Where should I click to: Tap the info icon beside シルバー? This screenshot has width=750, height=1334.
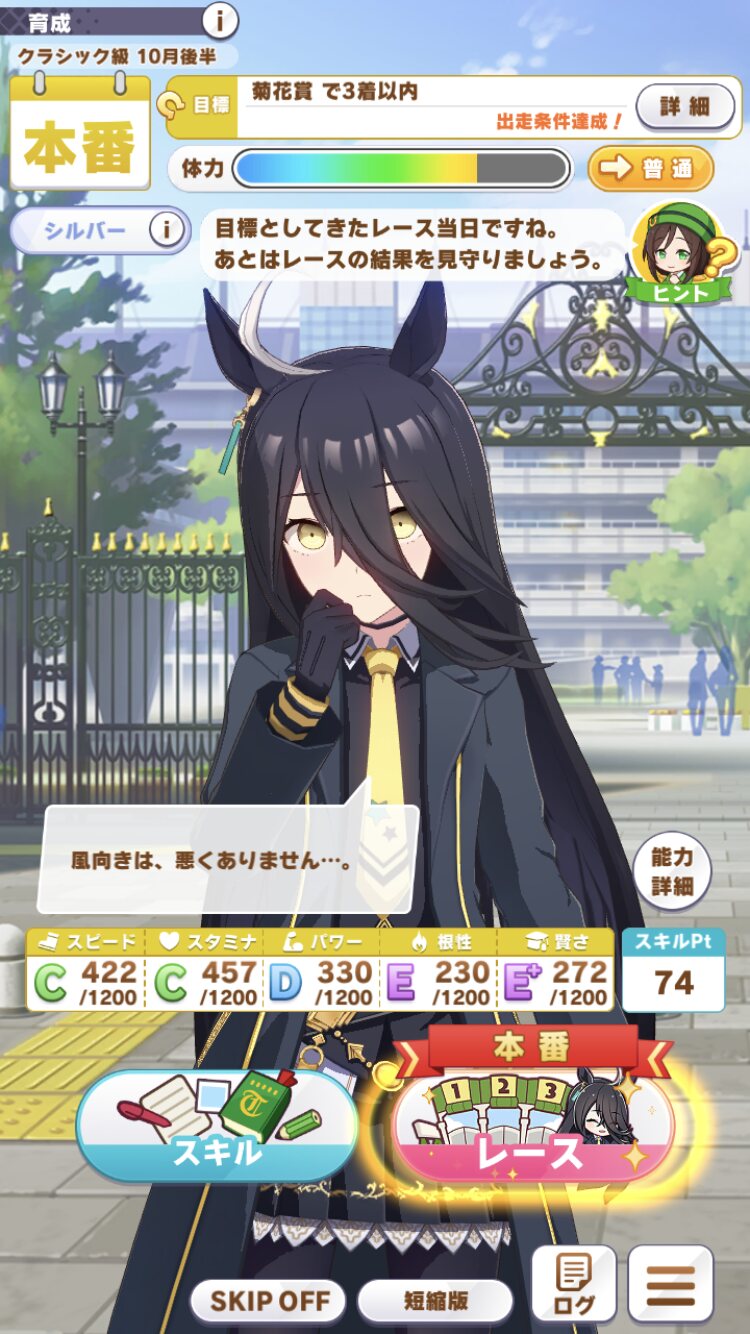point(168,231)
